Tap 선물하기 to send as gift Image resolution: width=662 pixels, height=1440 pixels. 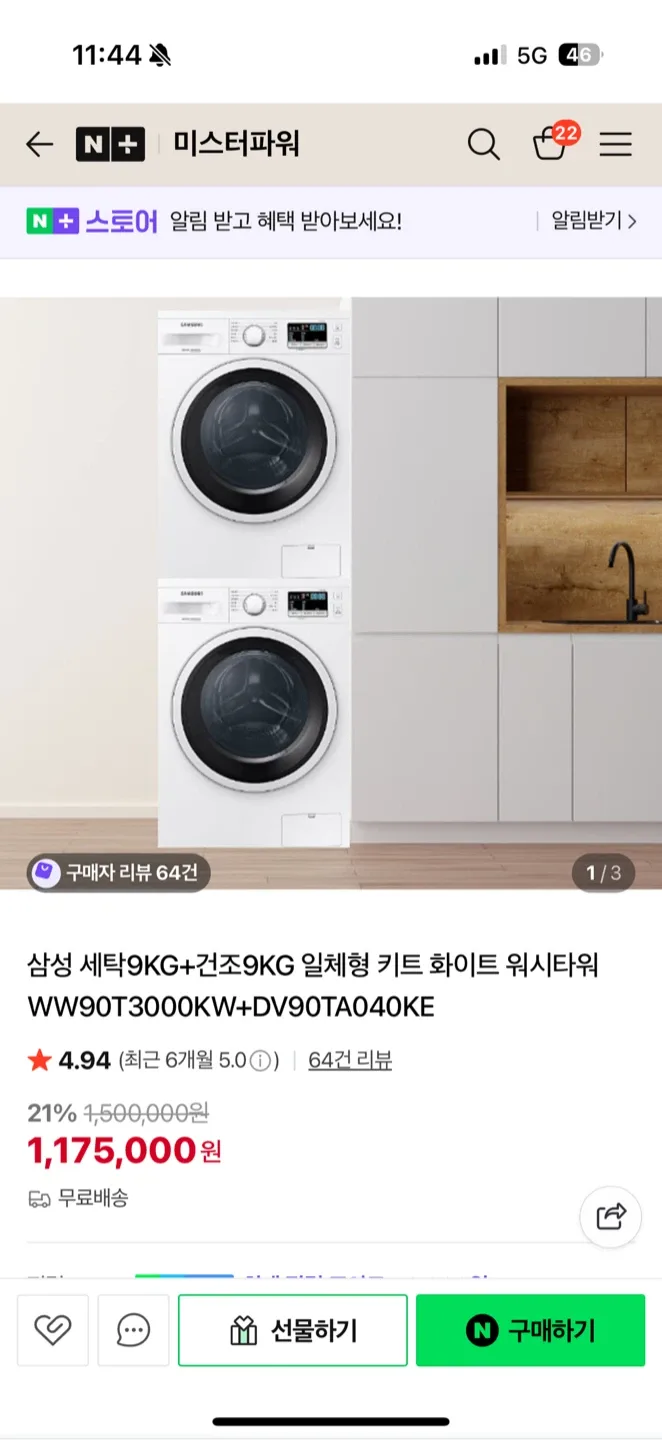[292, 1330]
